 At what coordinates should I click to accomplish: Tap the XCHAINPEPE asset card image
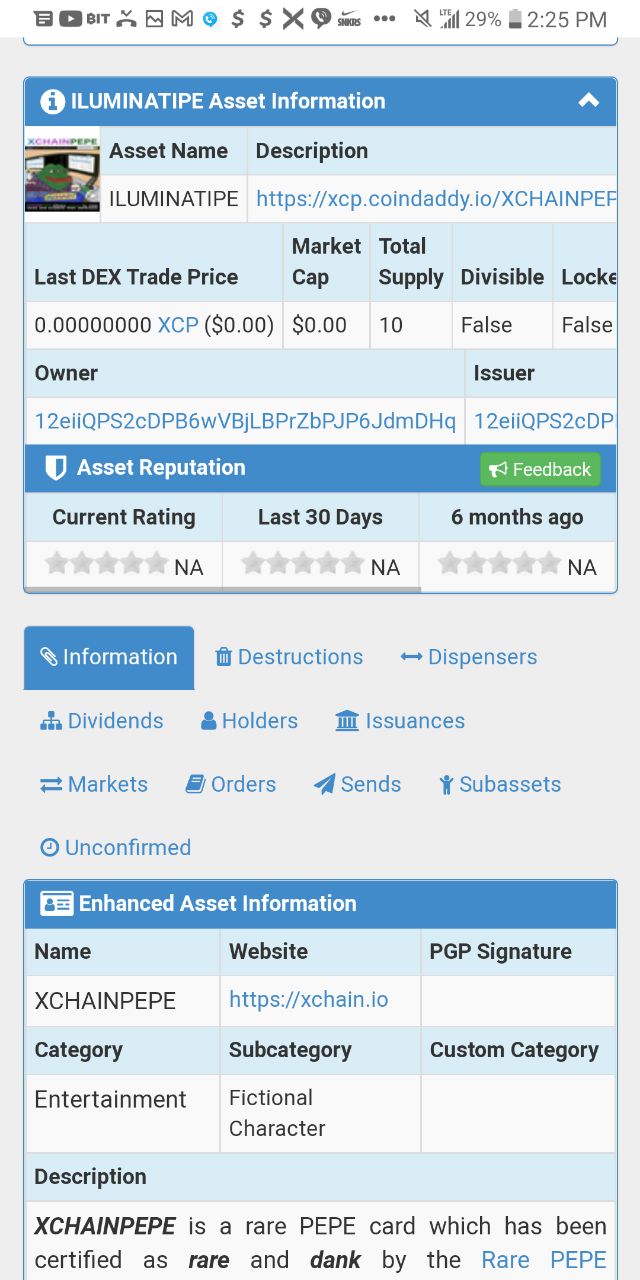pos(62,174)
